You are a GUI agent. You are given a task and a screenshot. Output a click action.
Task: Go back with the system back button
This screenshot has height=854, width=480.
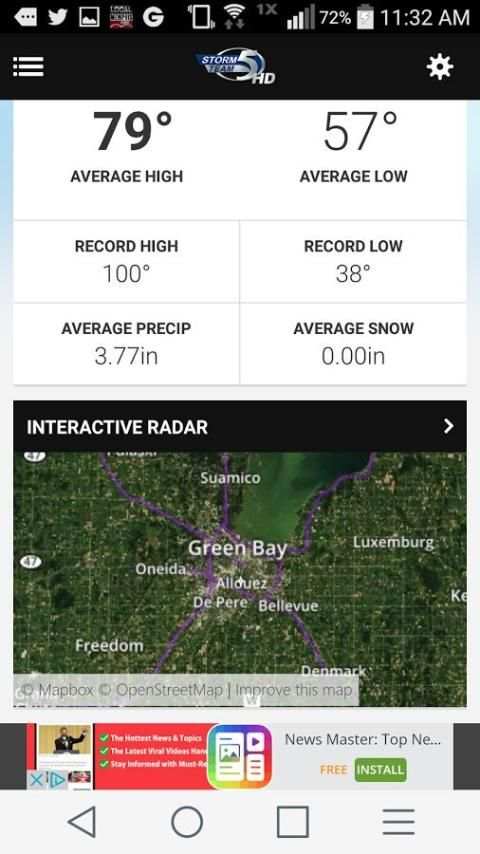click(82, 821)
